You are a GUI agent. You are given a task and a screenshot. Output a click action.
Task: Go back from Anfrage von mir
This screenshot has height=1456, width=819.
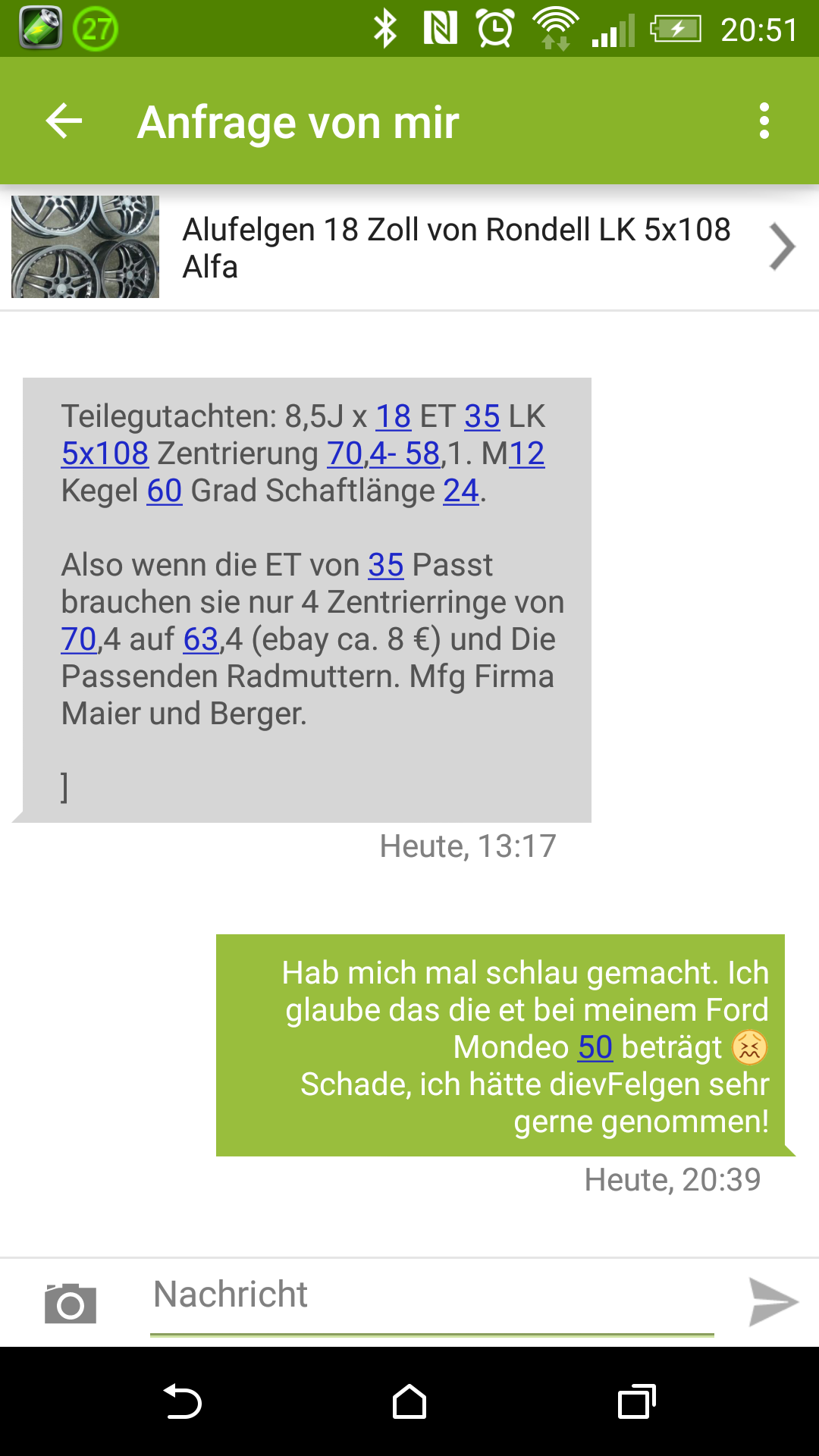pyautogui.click(x=64, y=121)
